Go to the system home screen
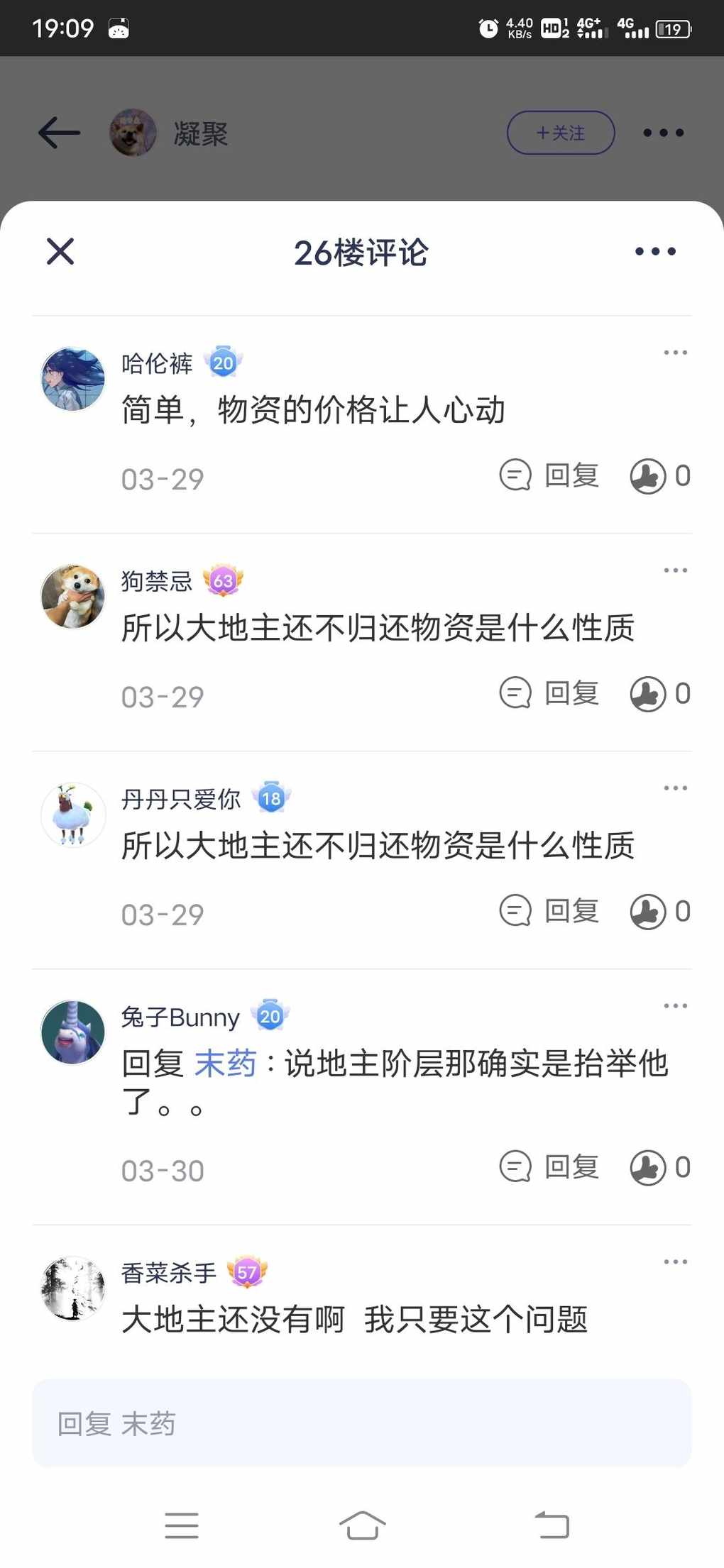The width and height of the screenshot is (724, 1568). coord(362,1525)
